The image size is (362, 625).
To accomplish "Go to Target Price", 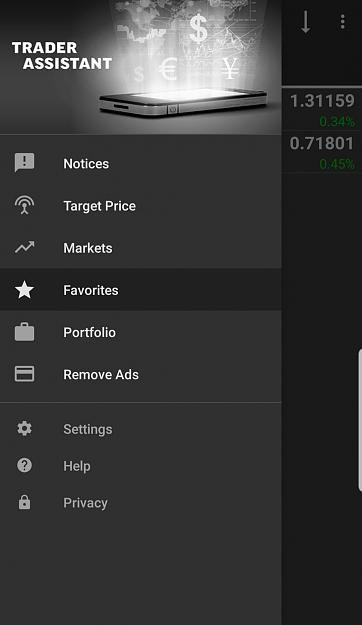I will [x=140, y=206].
